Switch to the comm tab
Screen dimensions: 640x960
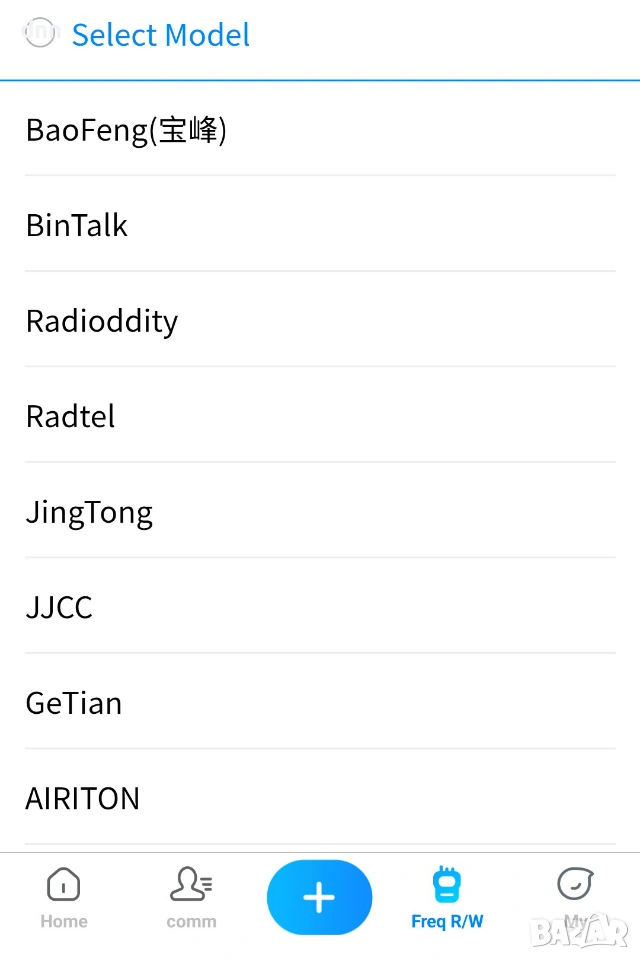point(191,897)
